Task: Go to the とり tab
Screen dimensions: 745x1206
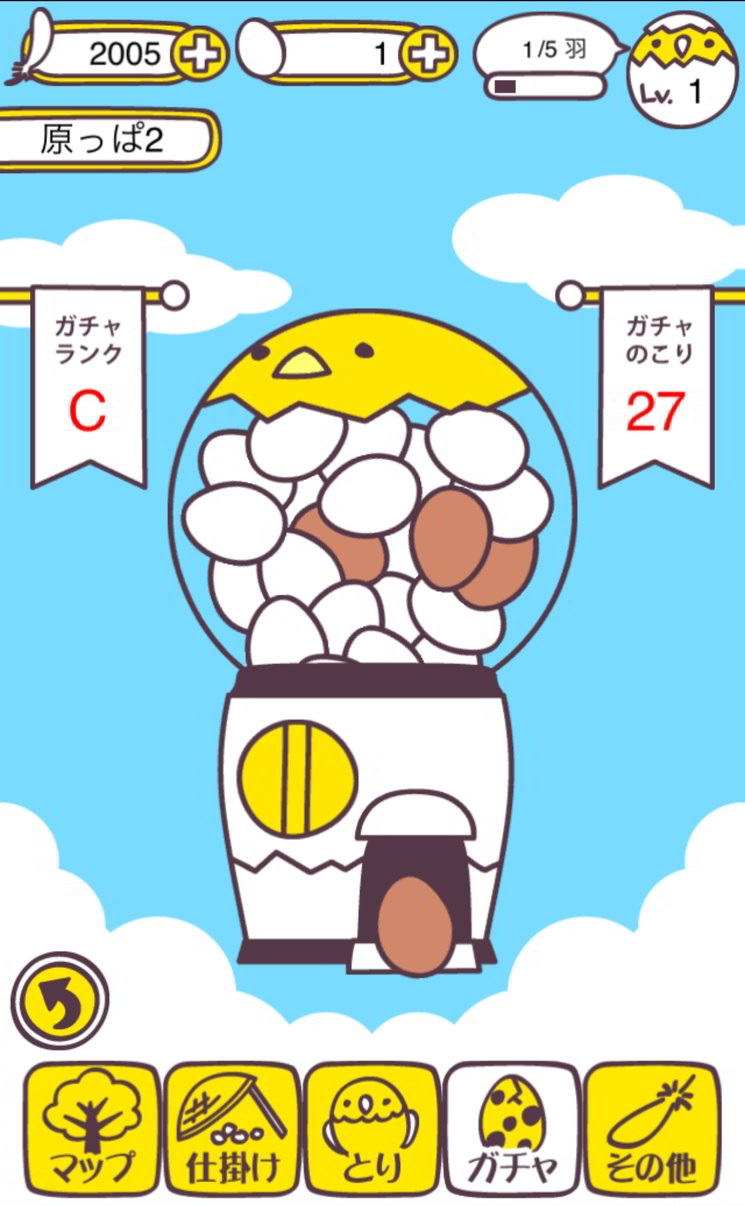Action: [372, 1129]
